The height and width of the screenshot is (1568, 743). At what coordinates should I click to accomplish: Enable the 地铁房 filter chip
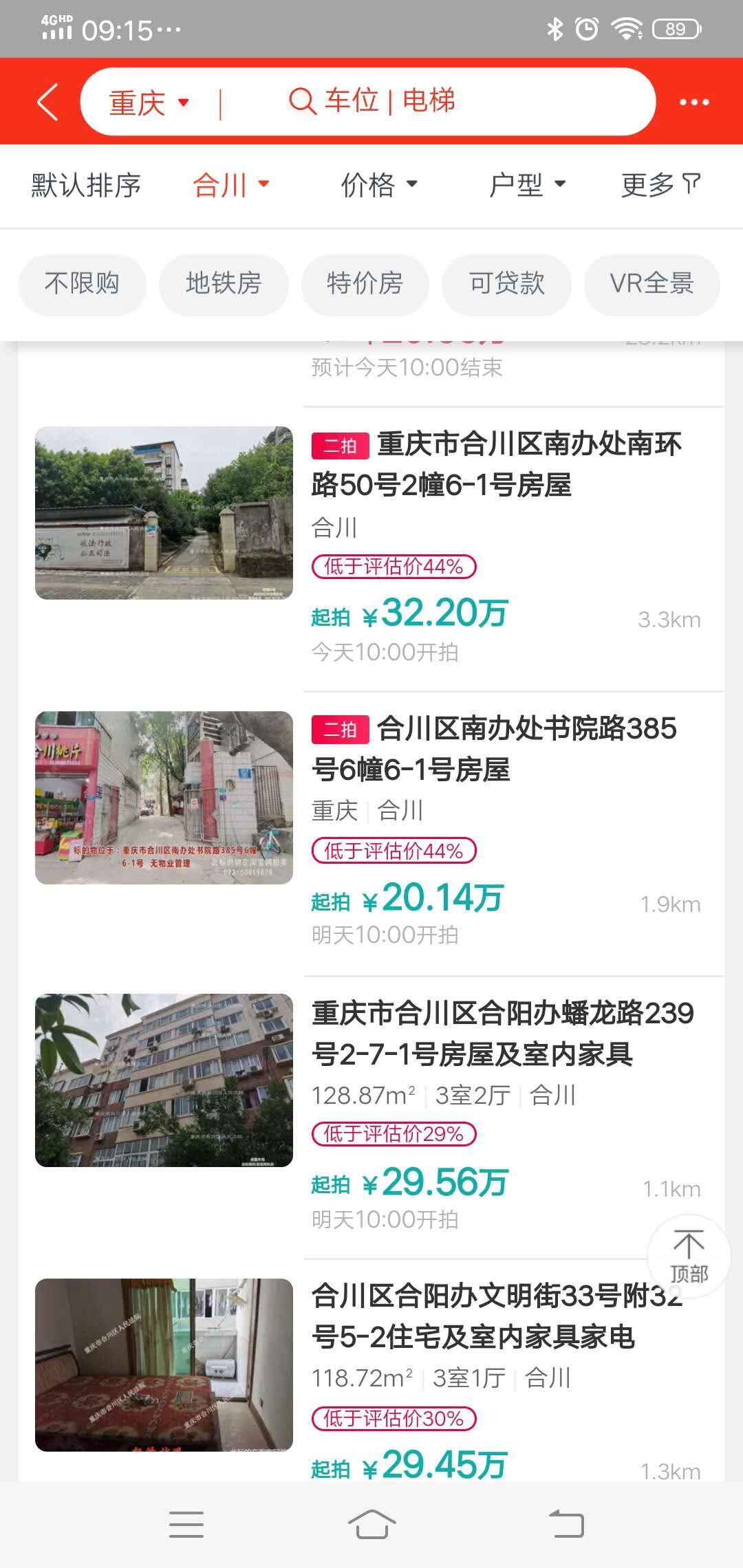tap(224, 283)
